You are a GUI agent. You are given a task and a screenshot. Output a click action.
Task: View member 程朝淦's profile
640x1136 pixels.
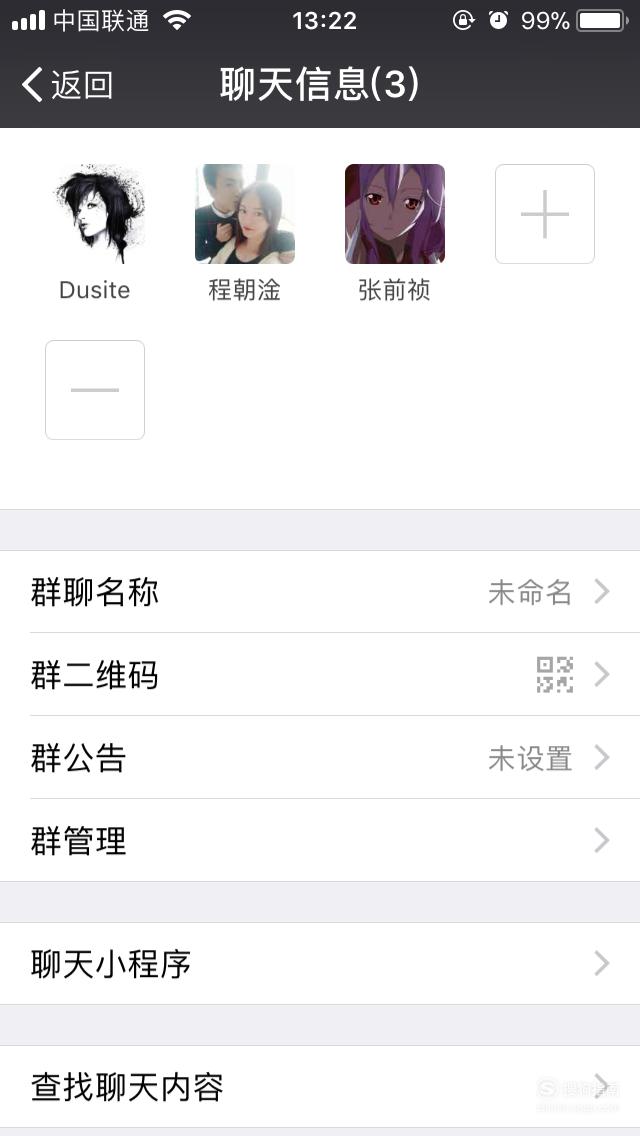(245, 214)
